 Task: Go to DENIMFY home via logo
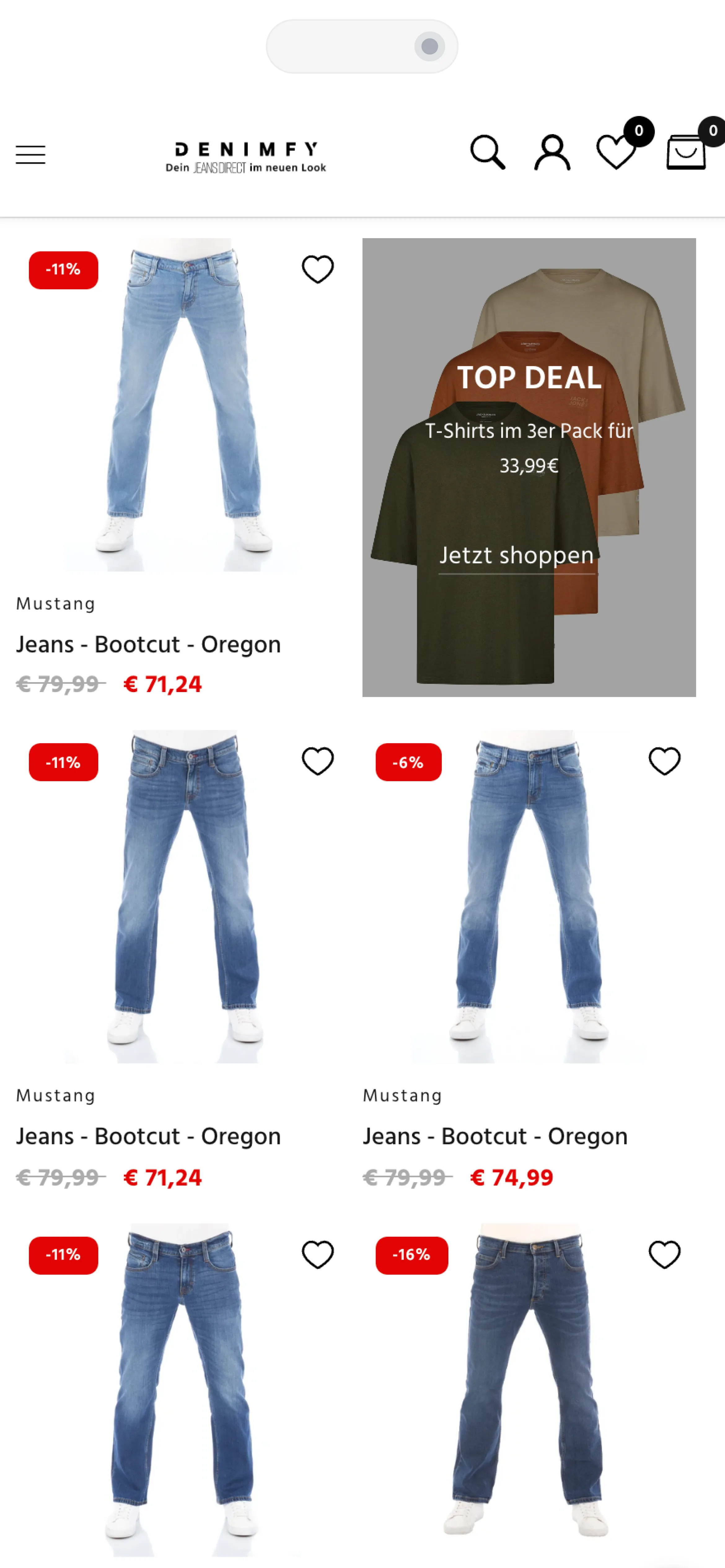click(x=245, y=157)
